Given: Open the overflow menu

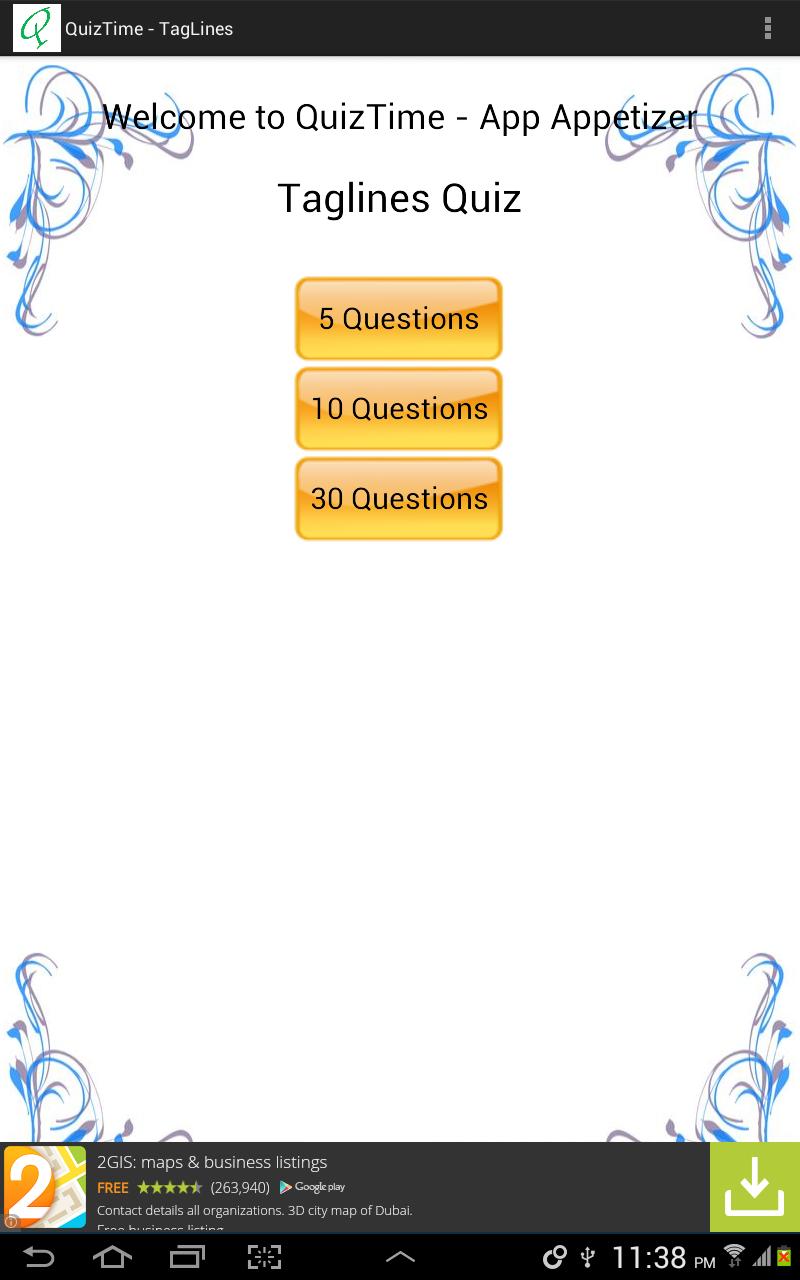Looking at the screenshot, I should 767,28.
